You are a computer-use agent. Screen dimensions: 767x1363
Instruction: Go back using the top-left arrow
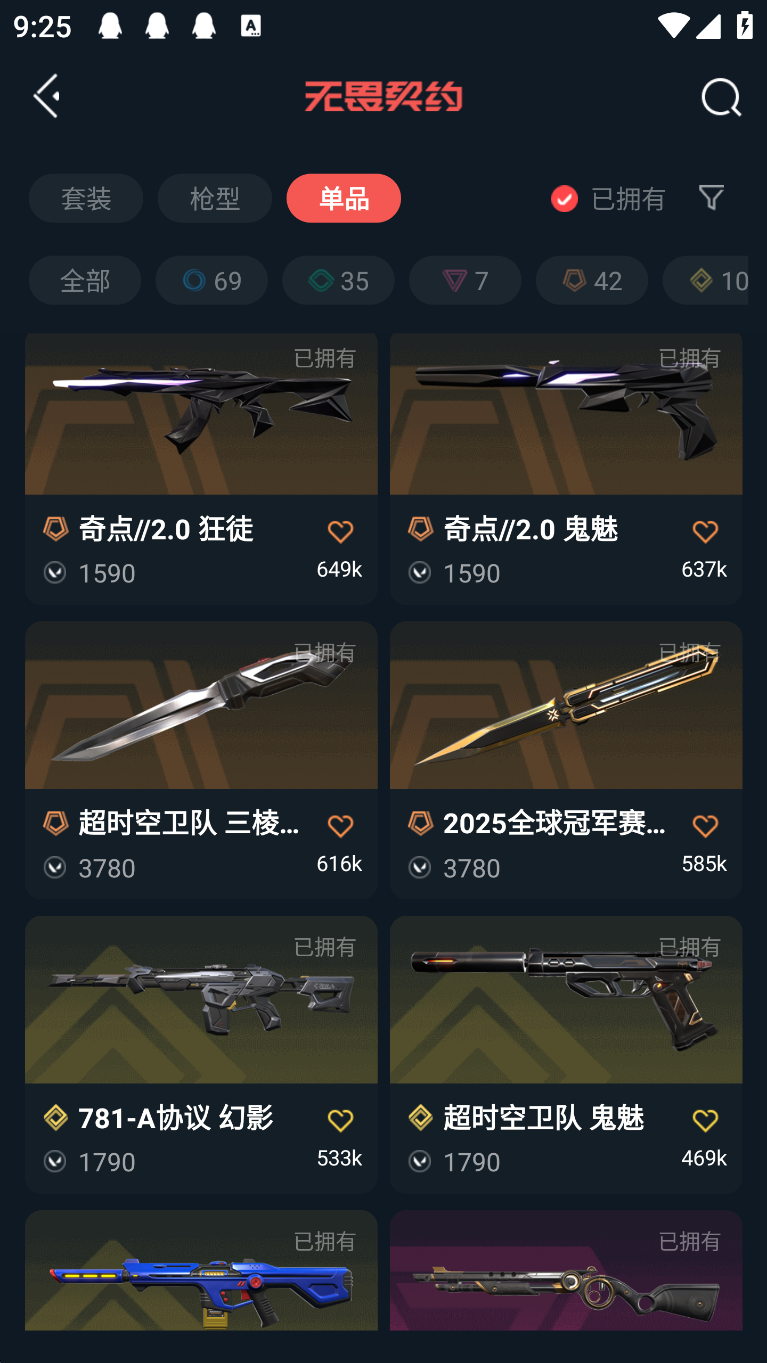point(47,96)
